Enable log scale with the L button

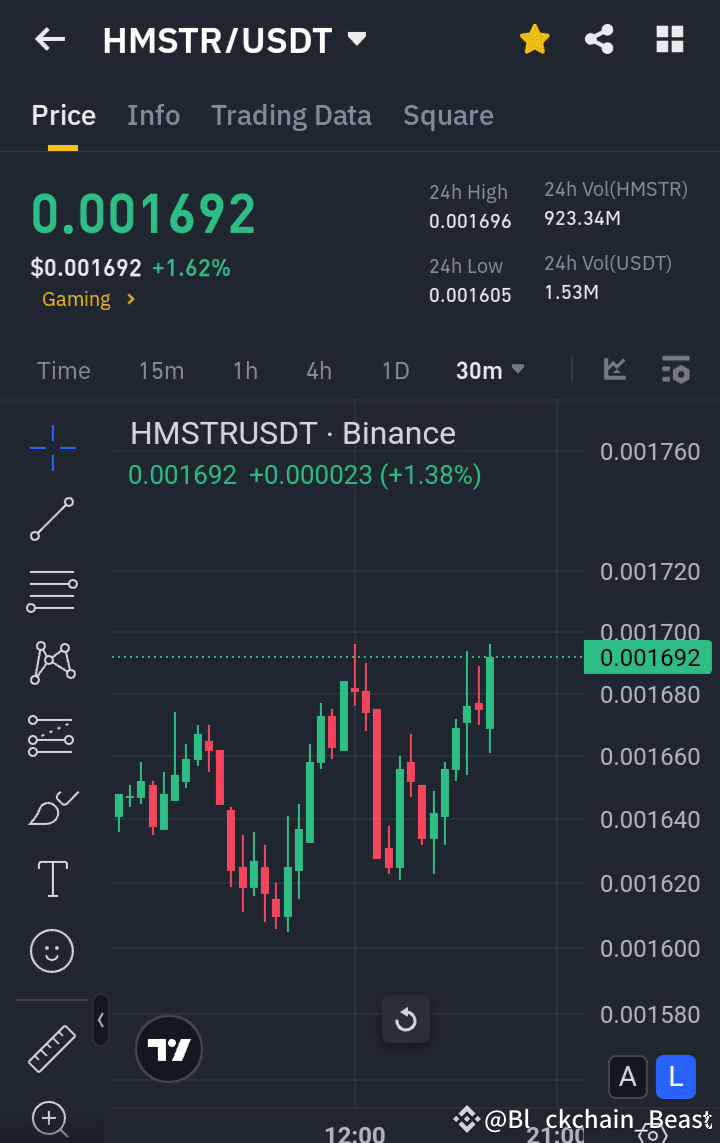point(675,1077)
